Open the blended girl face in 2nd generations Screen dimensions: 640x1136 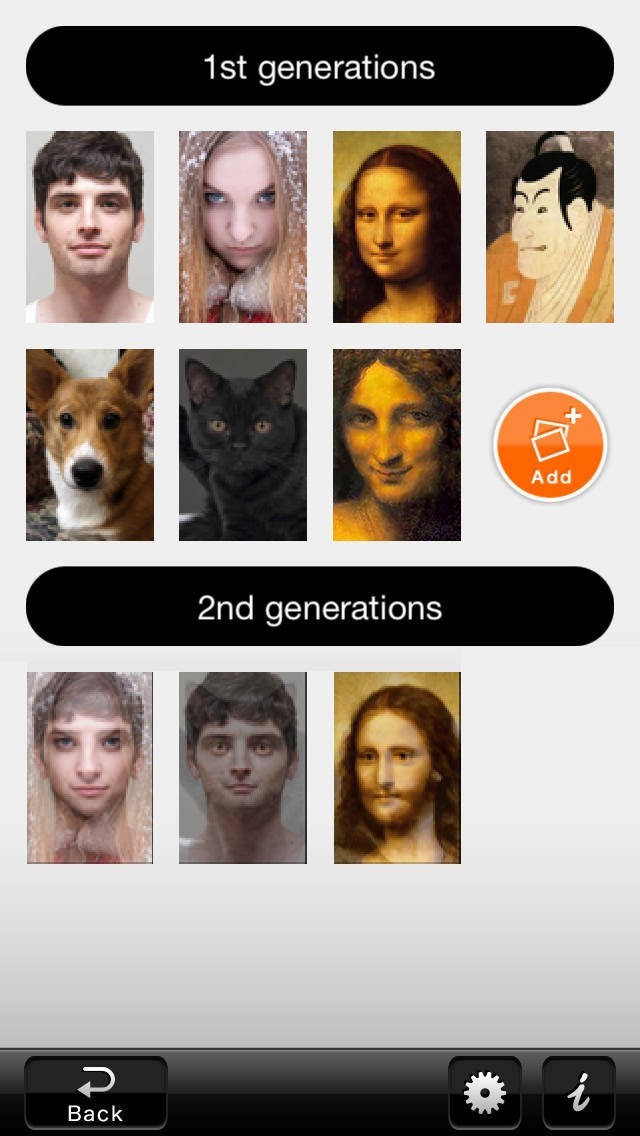pyautogui.click(x=90, y=767)
